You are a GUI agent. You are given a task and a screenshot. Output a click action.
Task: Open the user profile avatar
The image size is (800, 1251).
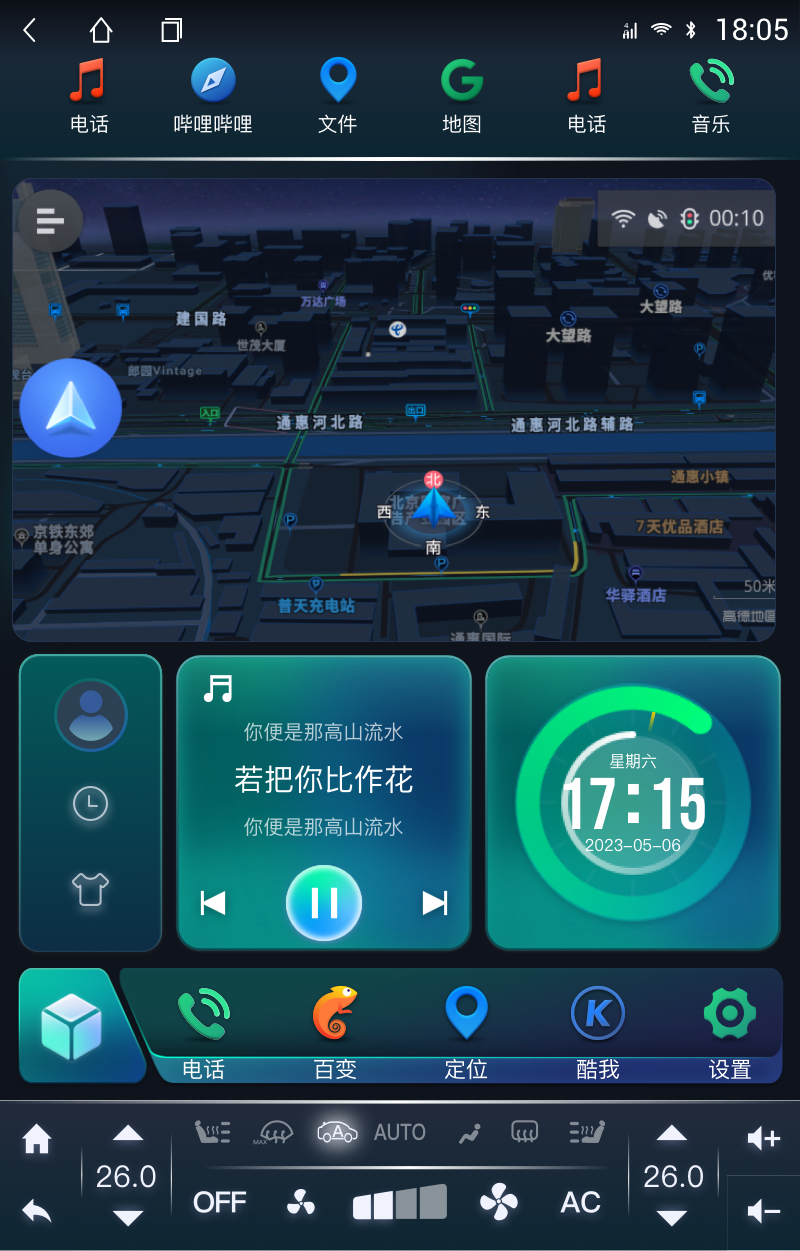point(91,715)
